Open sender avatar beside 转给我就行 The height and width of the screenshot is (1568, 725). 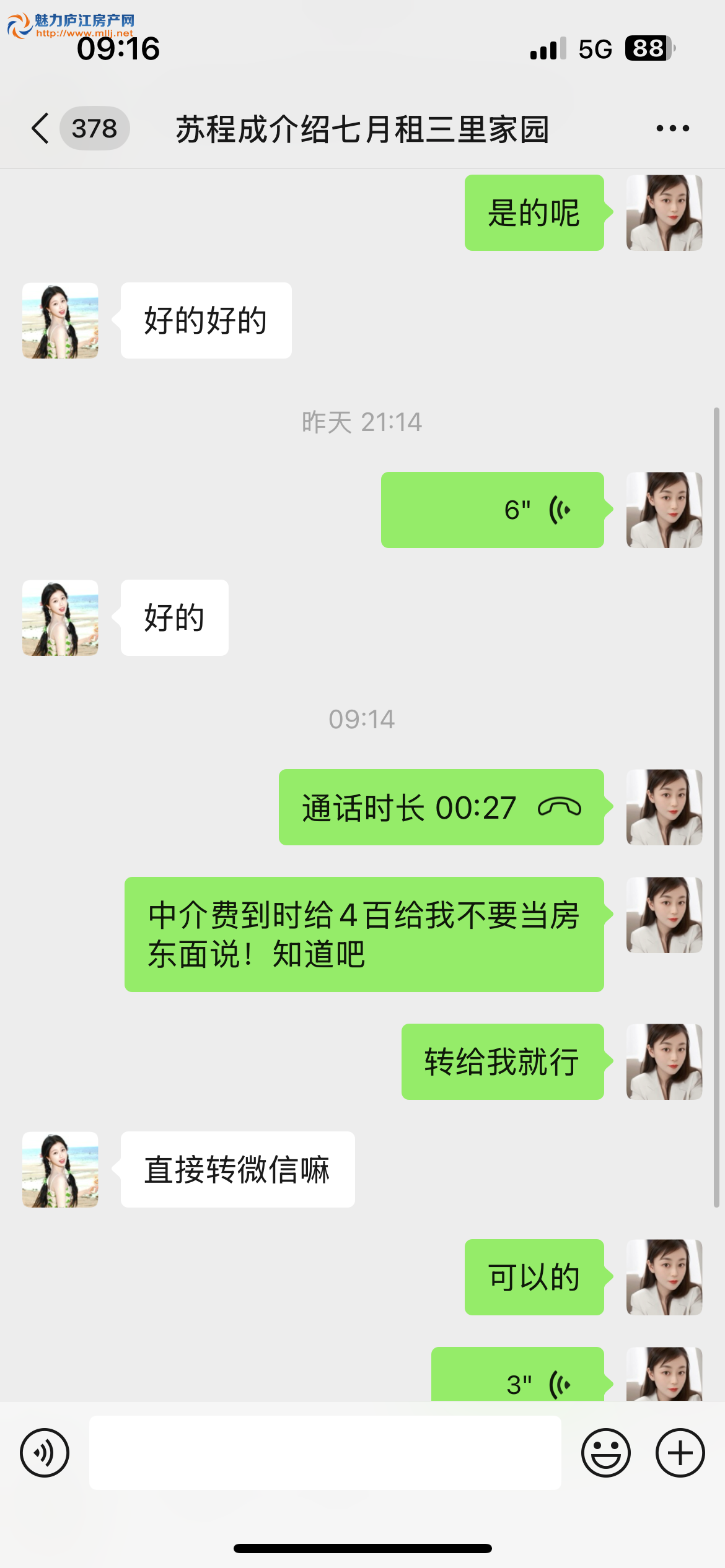[664, 1061]
